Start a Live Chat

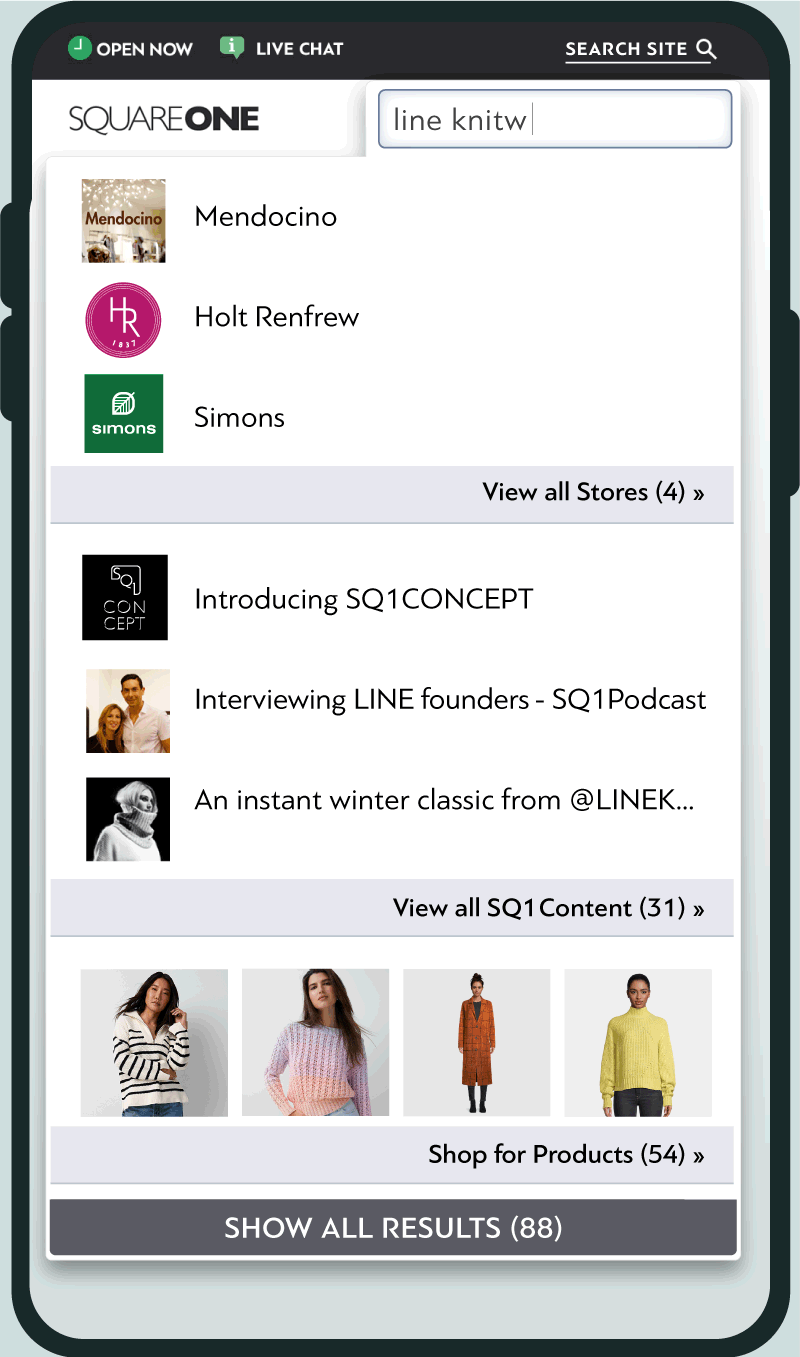pyautogui.click(x=281, y=48)
